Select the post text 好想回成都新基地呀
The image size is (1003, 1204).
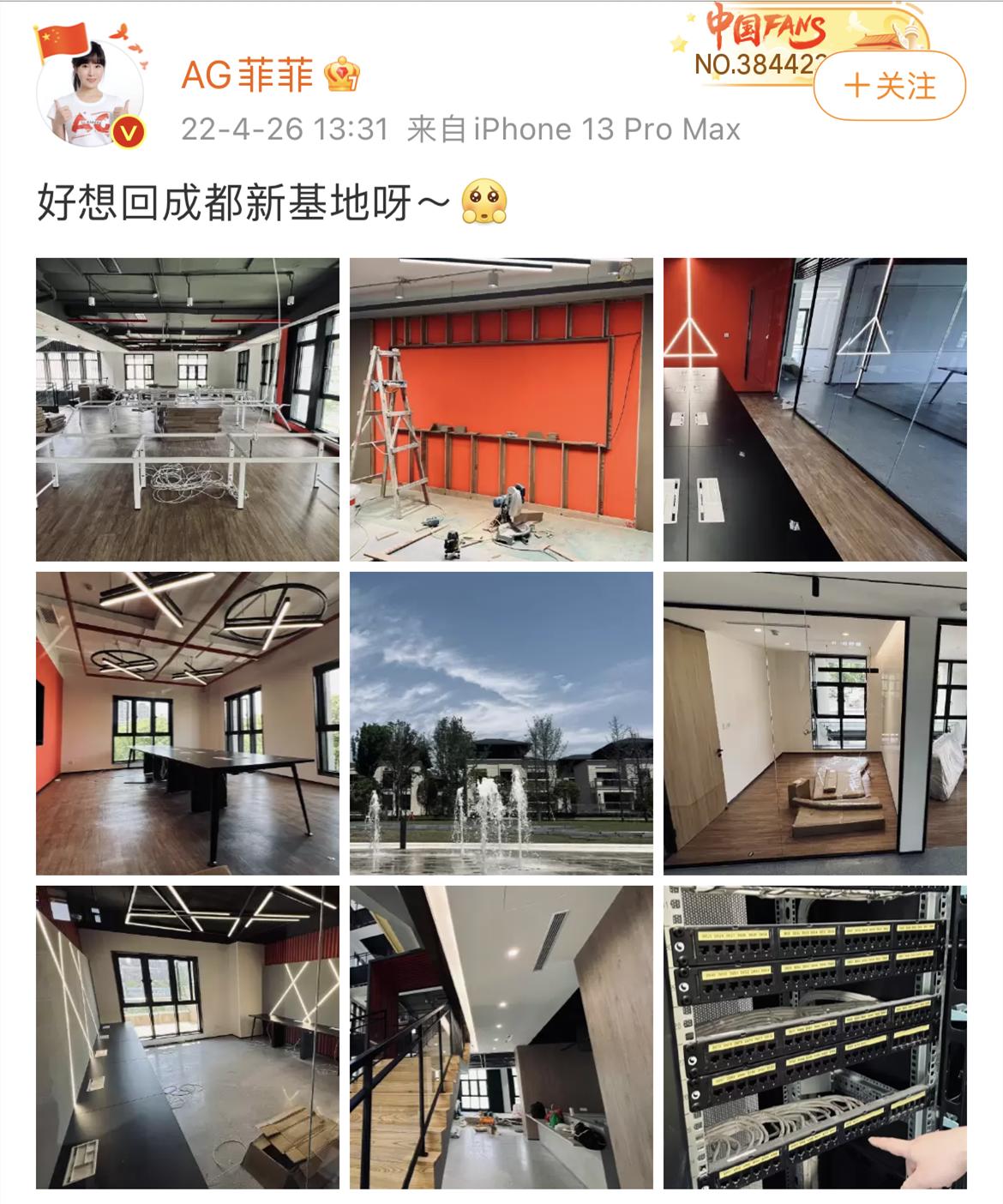pos(240,201)
